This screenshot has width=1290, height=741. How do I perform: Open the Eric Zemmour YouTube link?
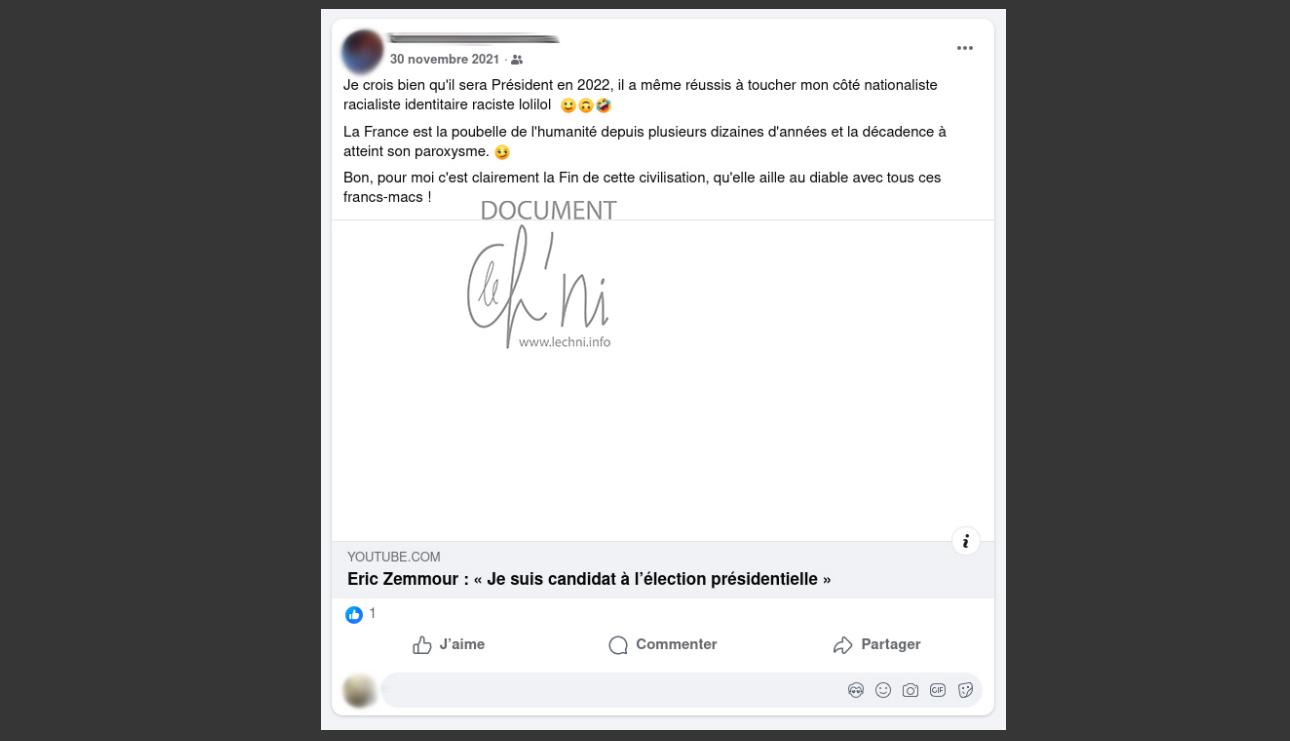(x=589, y=579)
